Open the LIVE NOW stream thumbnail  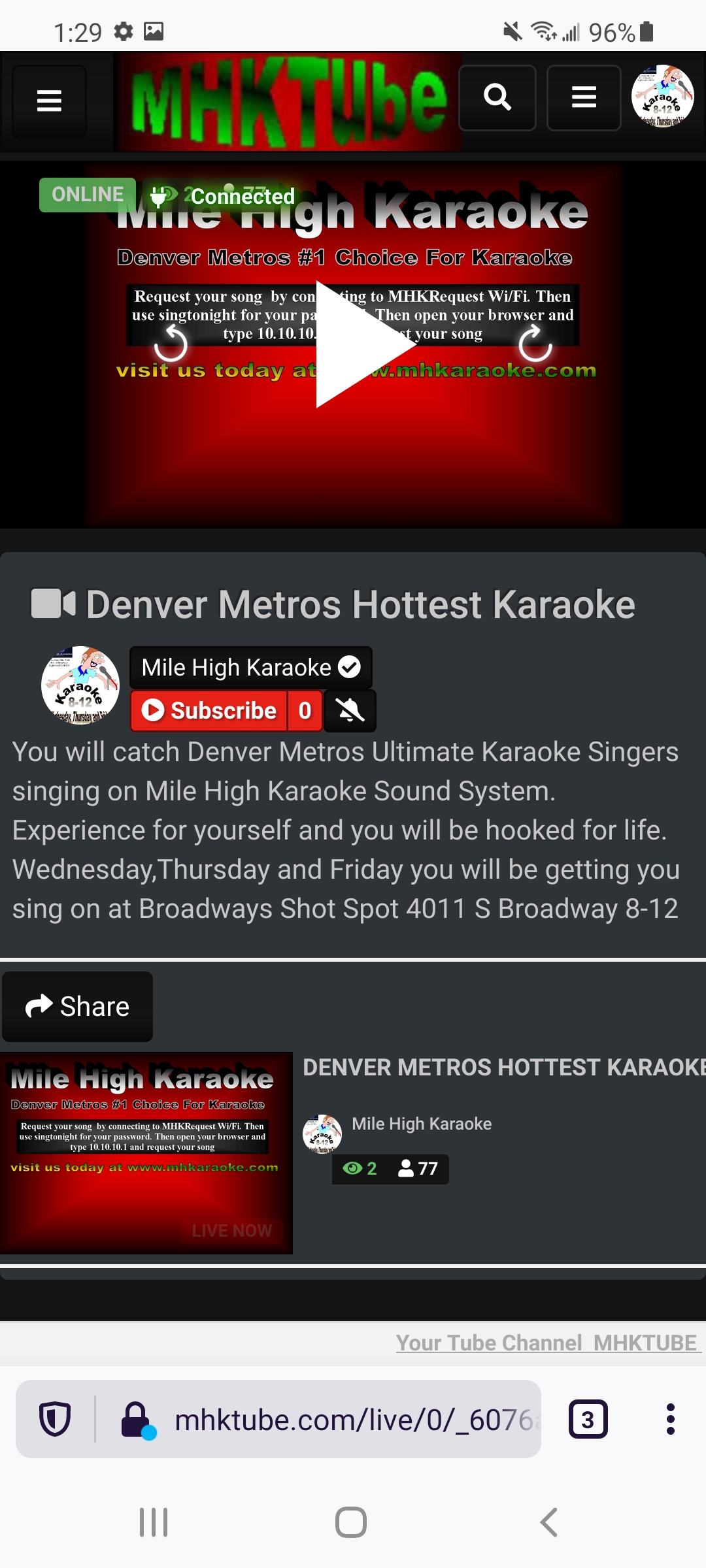coord(146,1152)
